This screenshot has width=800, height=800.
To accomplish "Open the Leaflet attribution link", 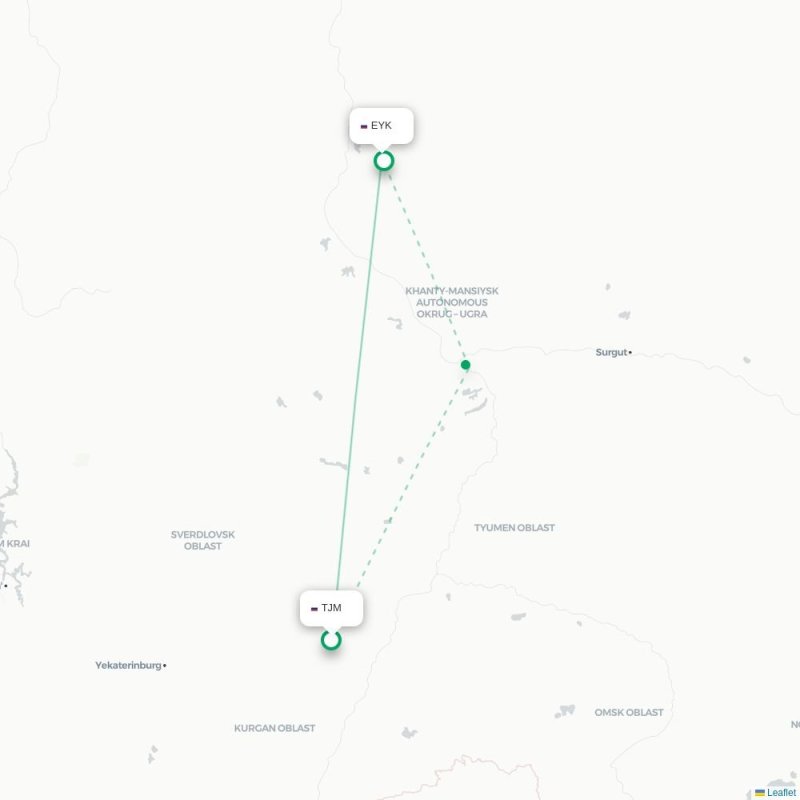I will pyautogui.click(x=781, y=792).
